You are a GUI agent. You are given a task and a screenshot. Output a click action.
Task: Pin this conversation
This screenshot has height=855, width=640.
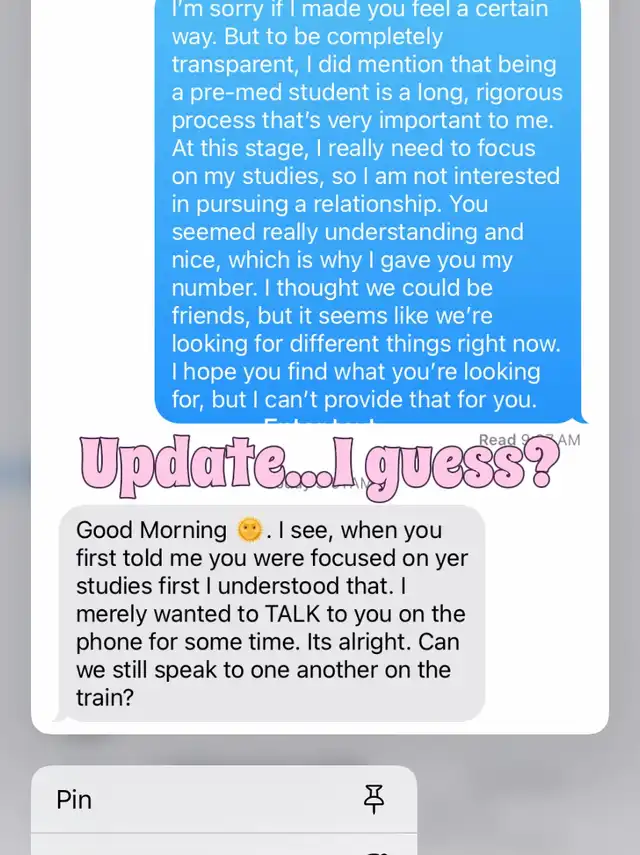[224, 799]
